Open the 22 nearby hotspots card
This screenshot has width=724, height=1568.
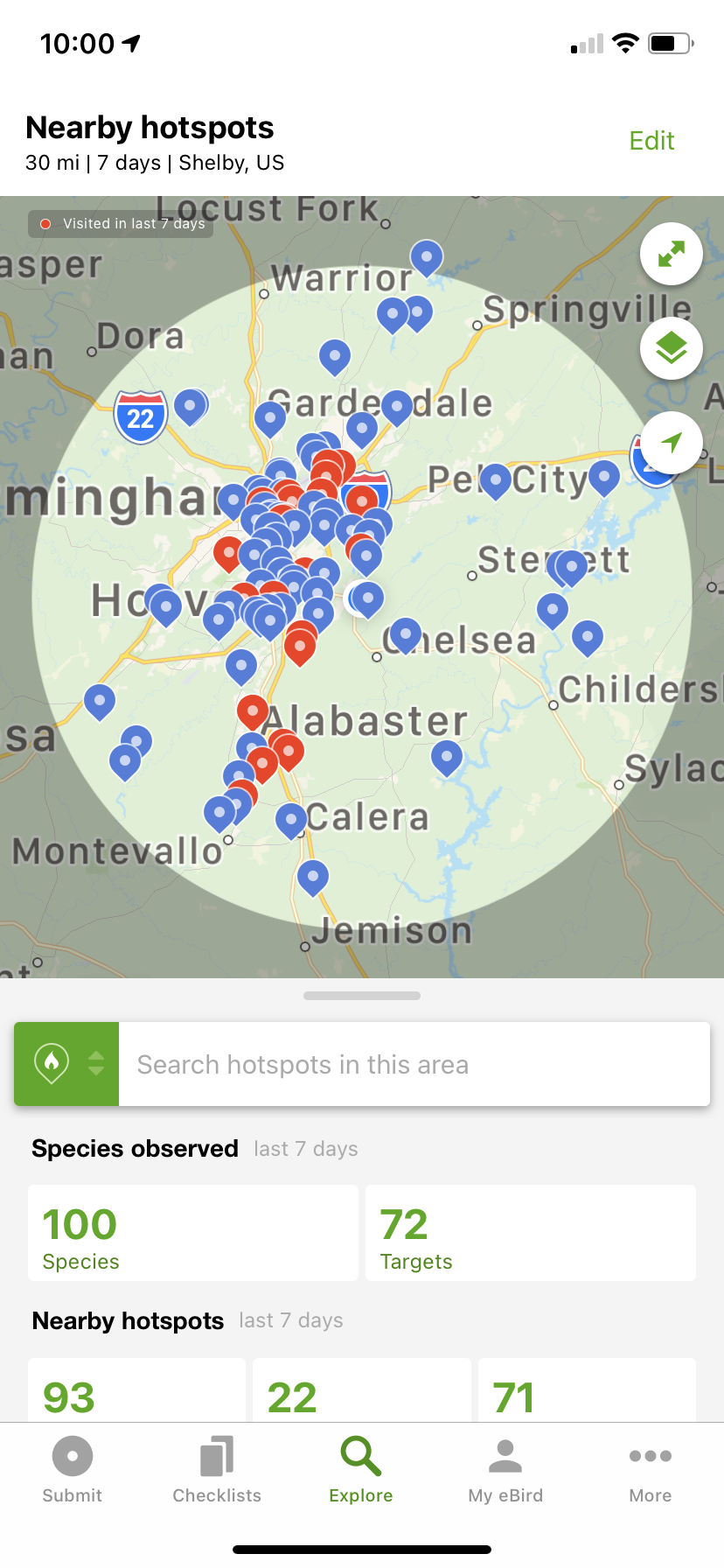(361, 1391)
